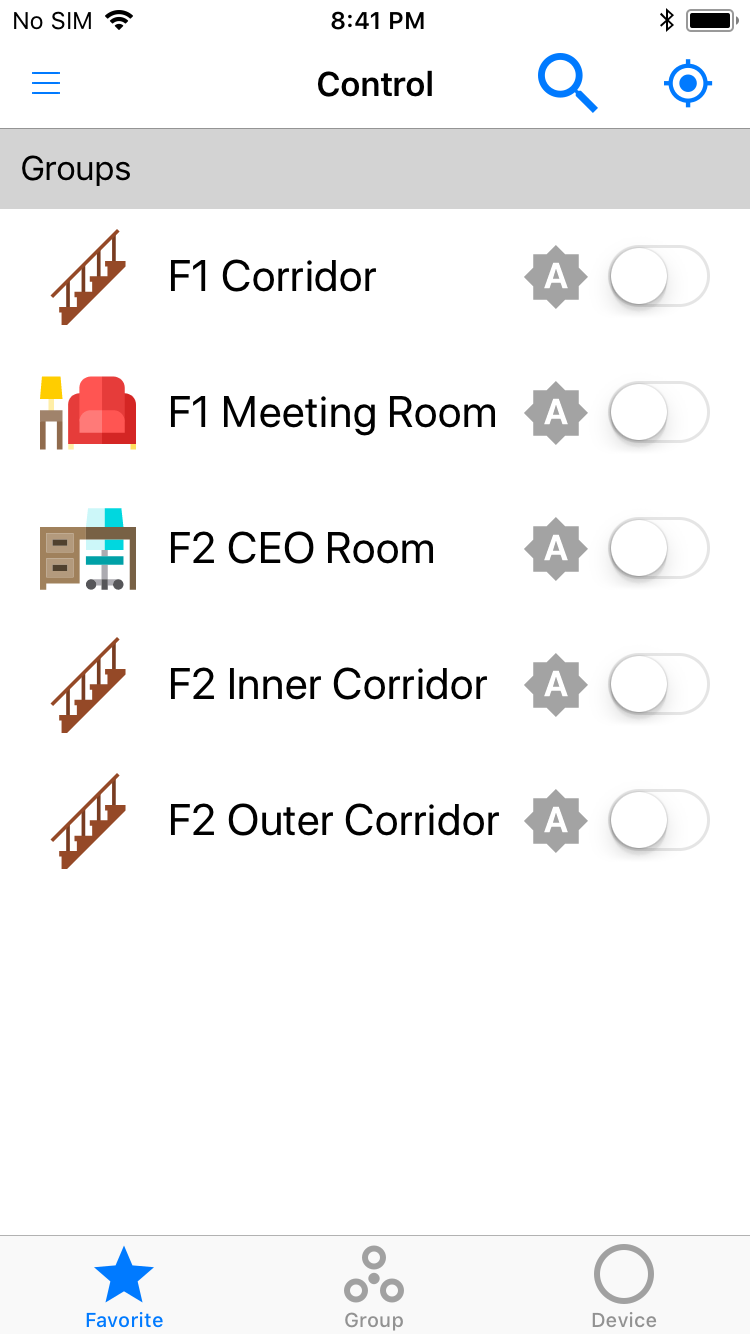Tap the auto mode icon for F1 Meeting Room

[x=556, y=412]
